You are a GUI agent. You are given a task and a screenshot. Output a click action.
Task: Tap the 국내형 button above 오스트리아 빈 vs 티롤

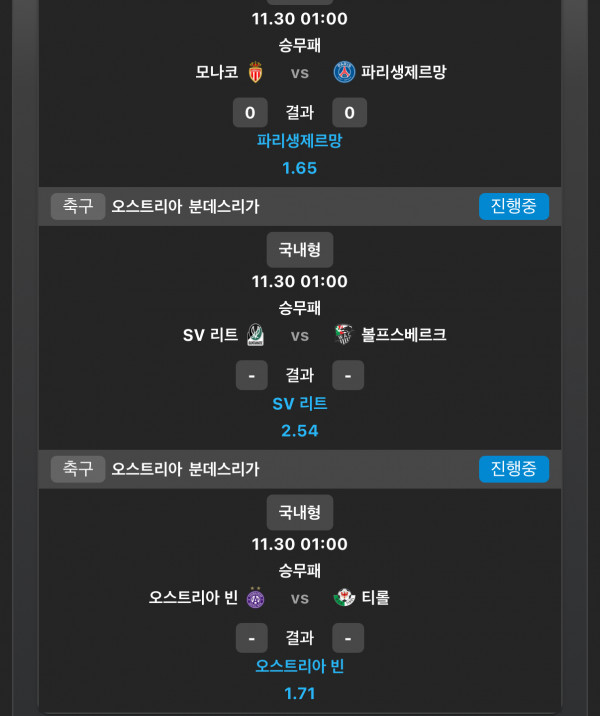pos(299,512)
